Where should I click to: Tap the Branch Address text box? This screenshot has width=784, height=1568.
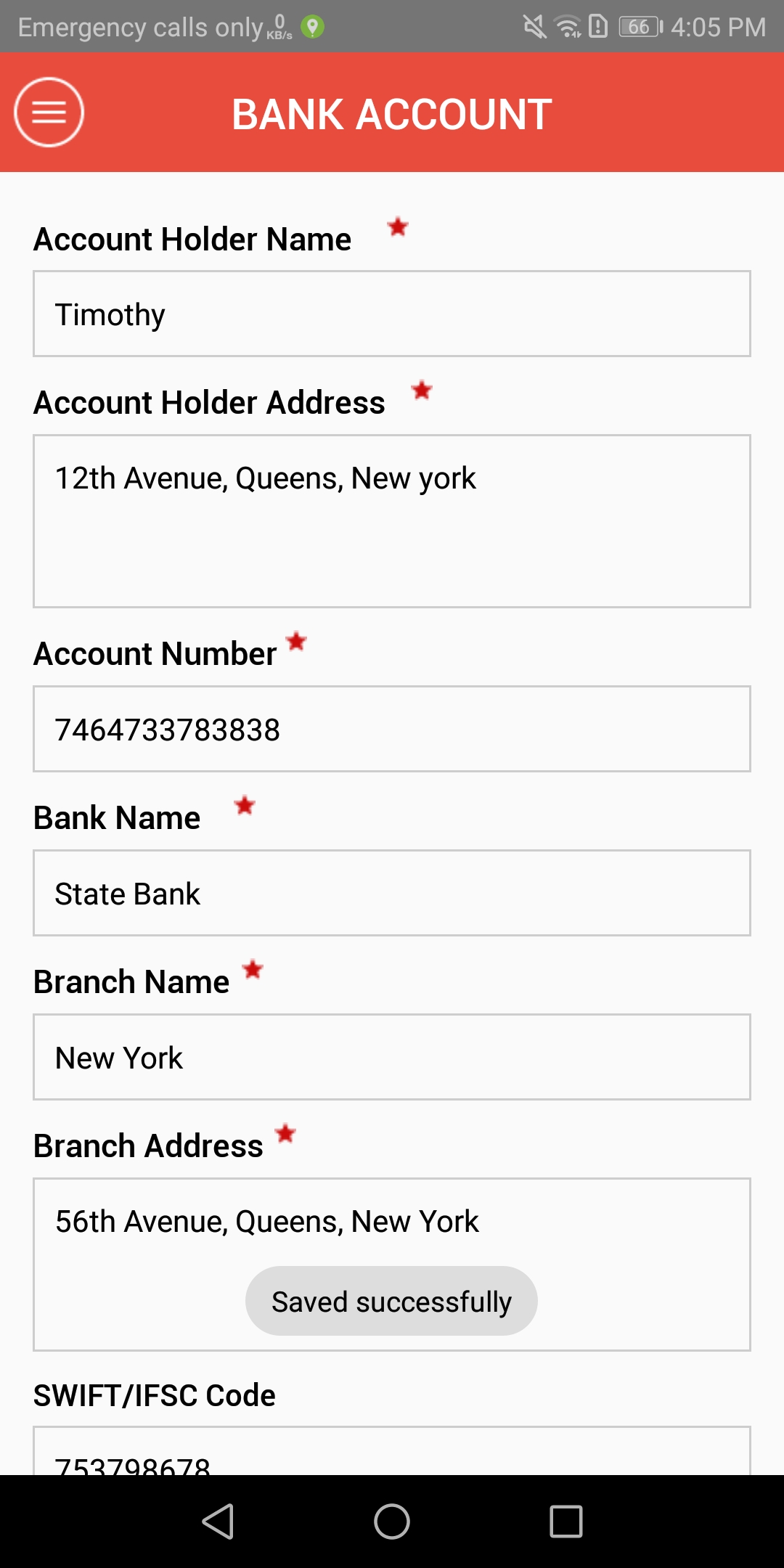pos(392,1265)
